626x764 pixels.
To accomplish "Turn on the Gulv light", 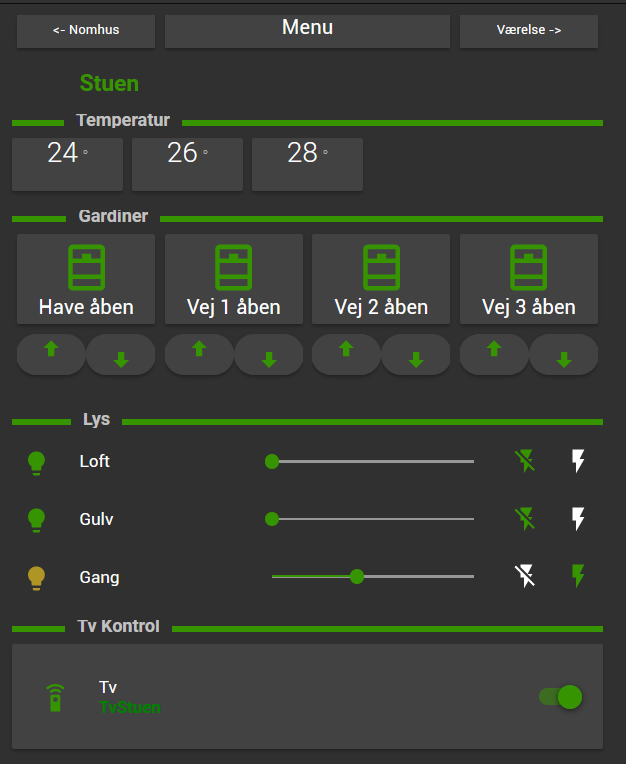I will coord(578,519).
